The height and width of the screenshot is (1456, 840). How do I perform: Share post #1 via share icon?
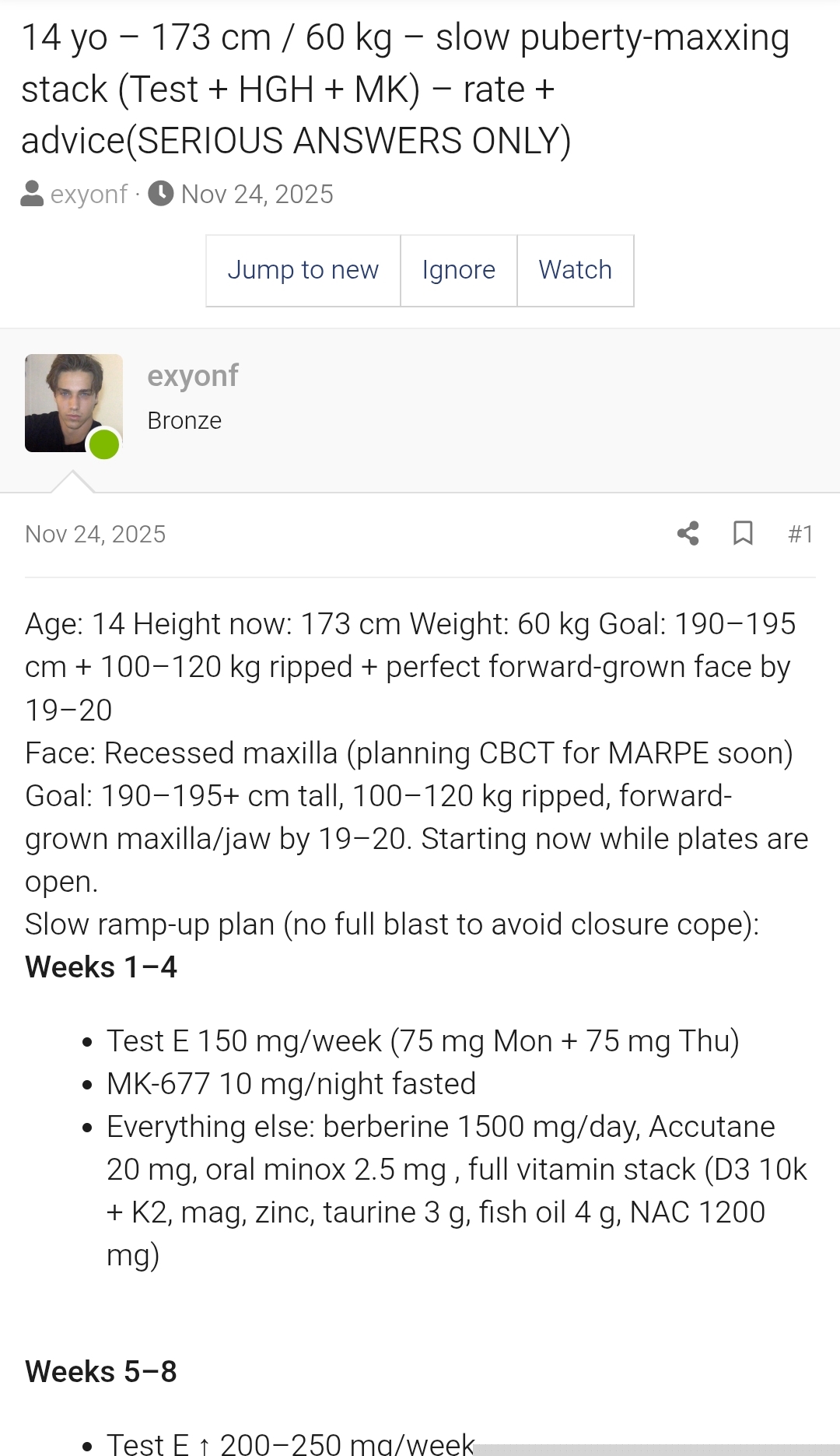coord(688,534)
